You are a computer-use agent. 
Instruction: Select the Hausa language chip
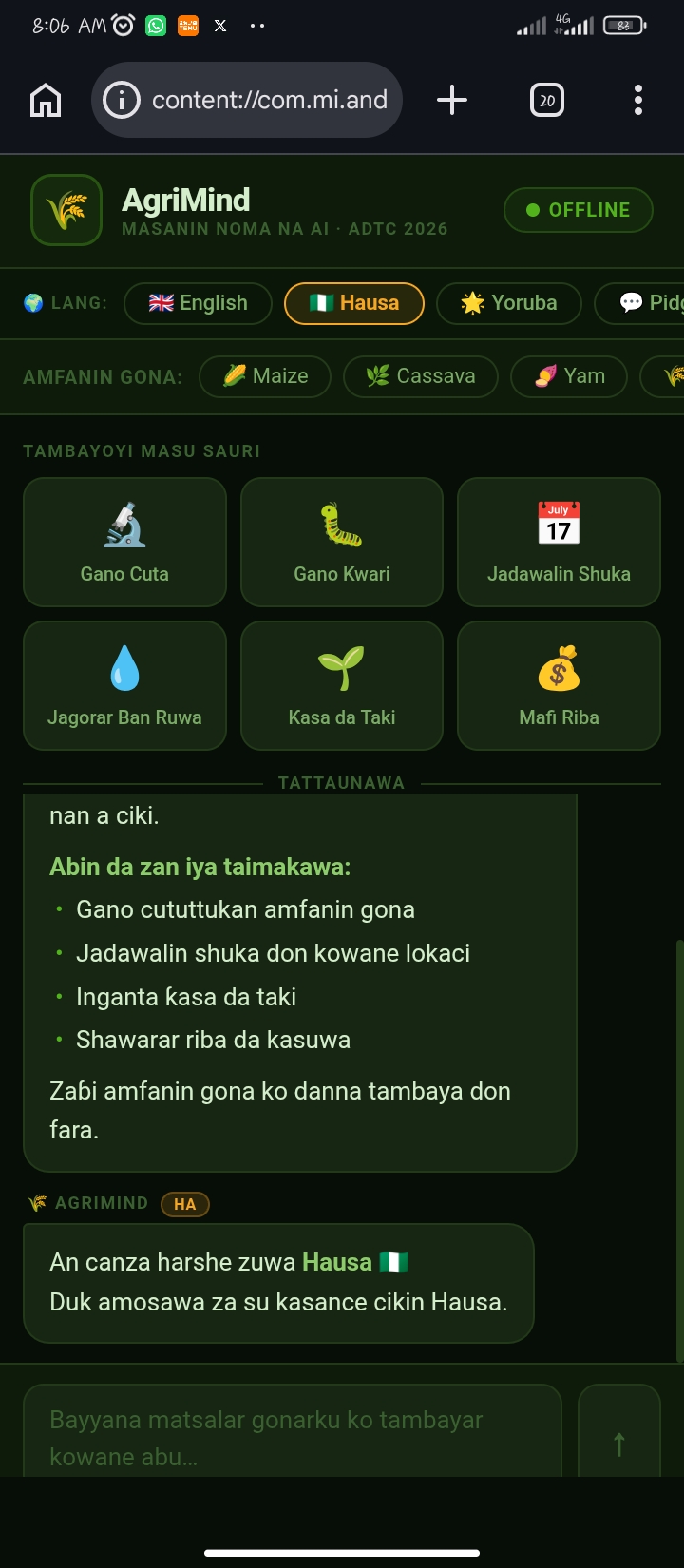click(354, 303)
